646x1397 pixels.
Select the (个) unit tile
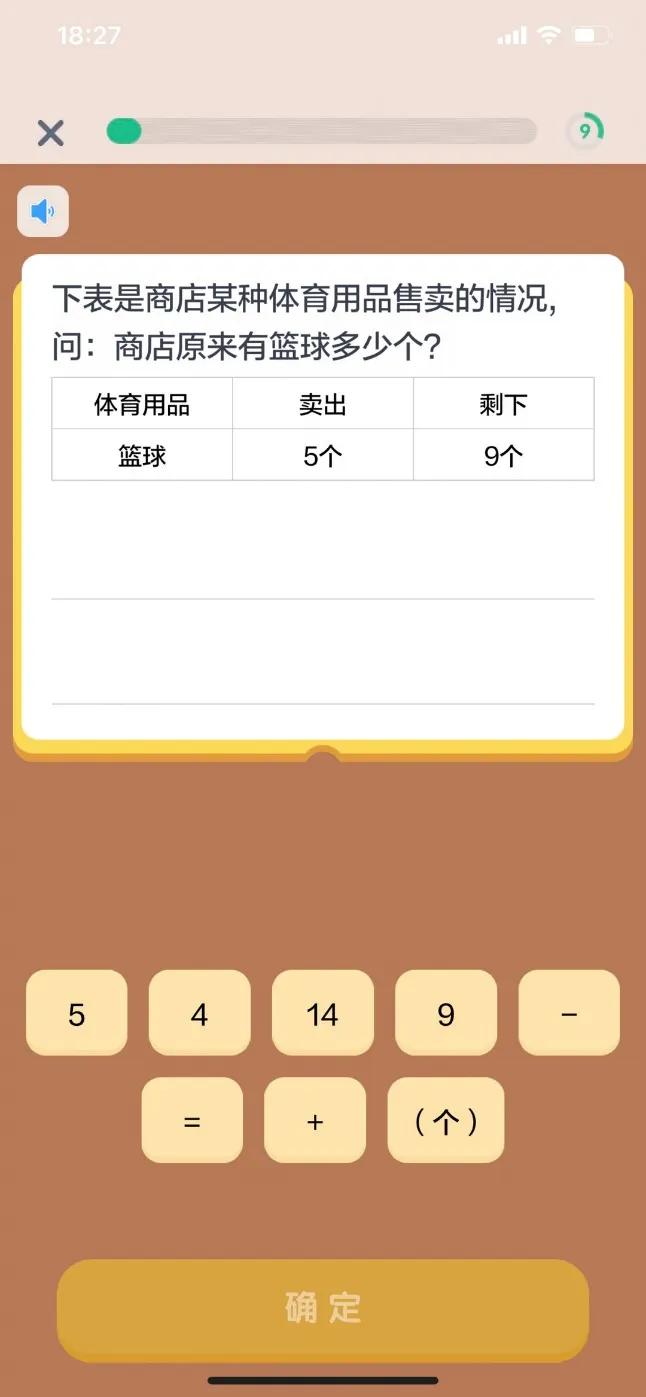click(446, 1120)
